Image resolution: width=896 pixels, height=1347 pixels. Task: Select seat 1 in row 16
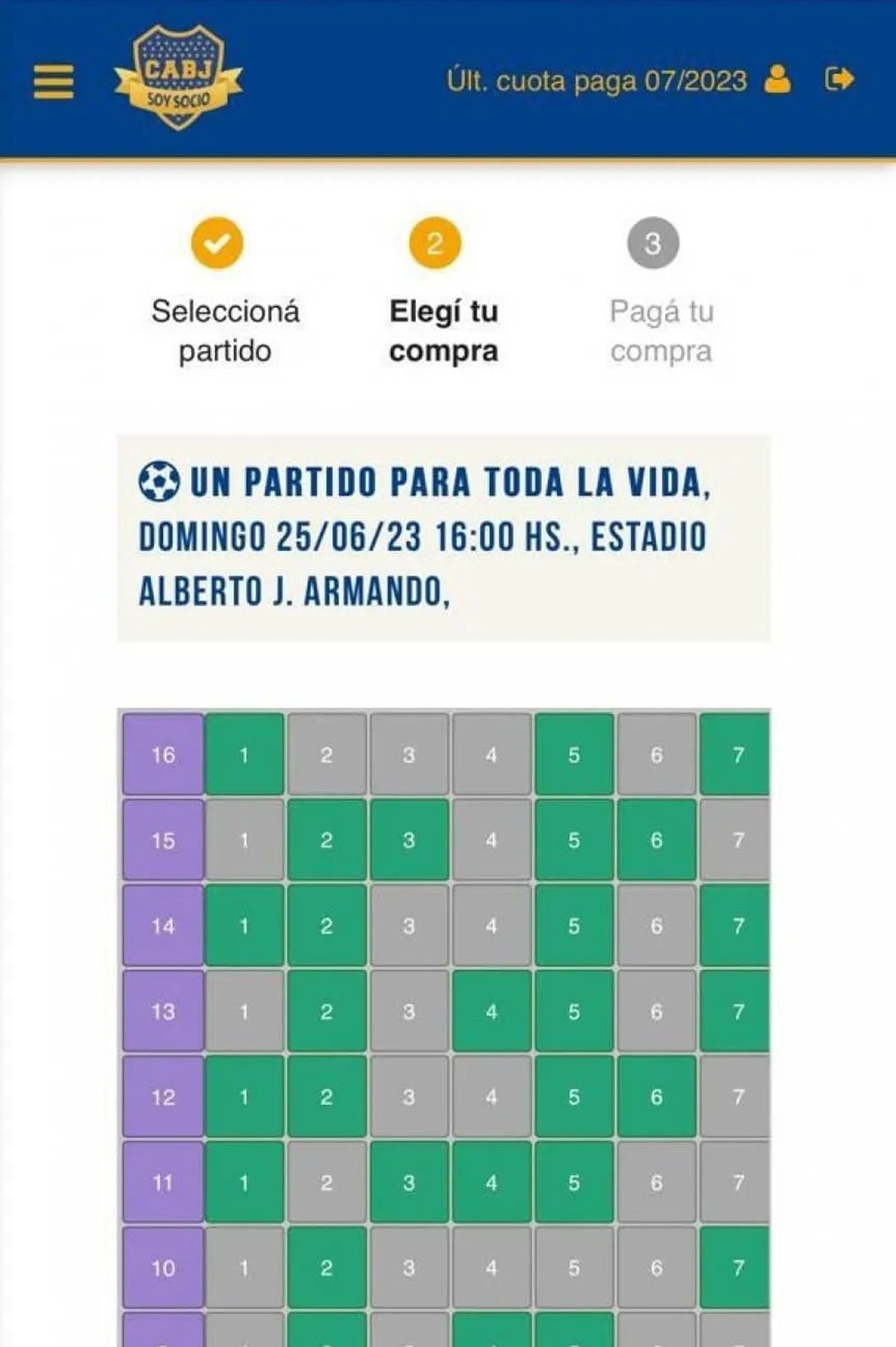point(244,754)
